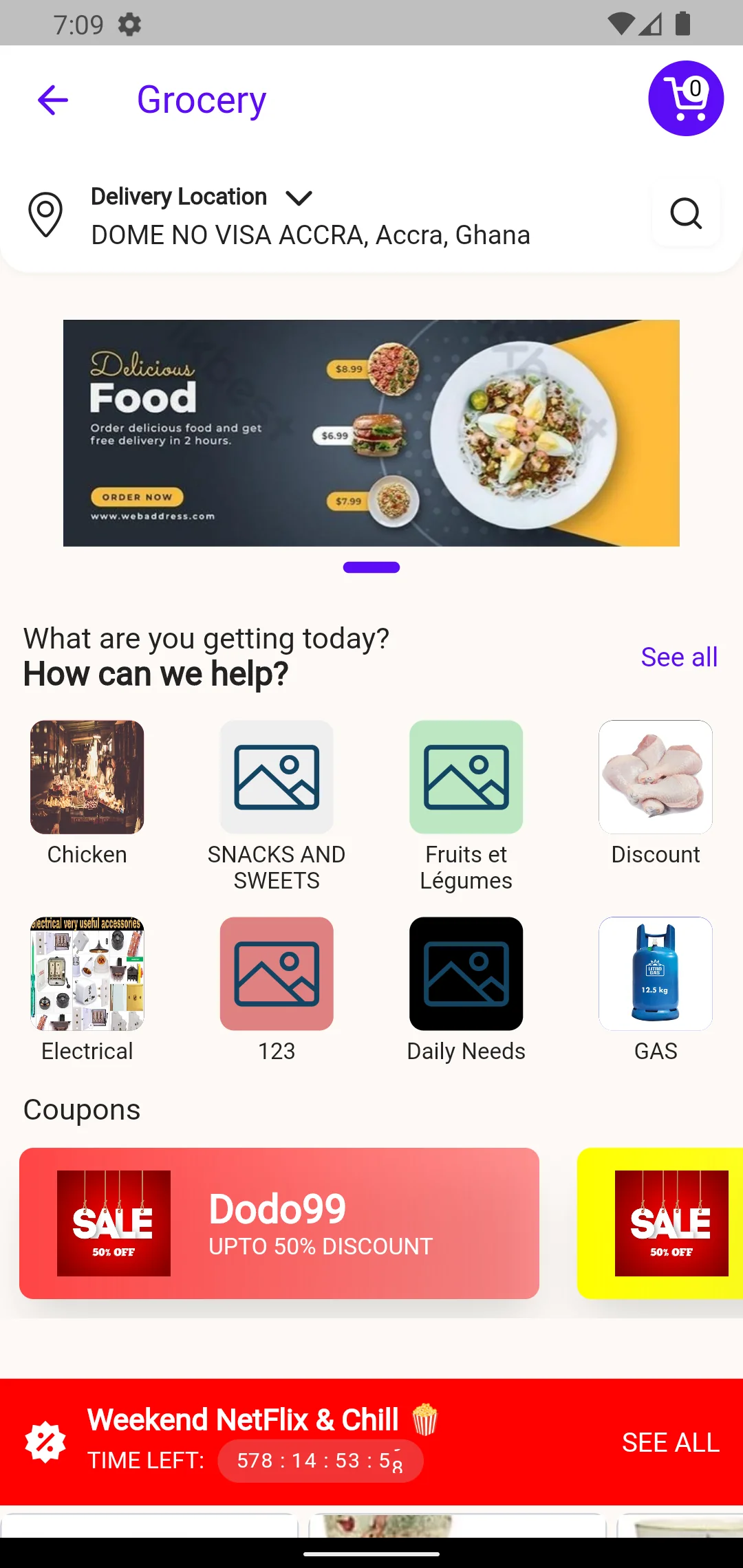The image size is (743, 1568).
Task: Open the 123 category
Action: coord(277,990)
